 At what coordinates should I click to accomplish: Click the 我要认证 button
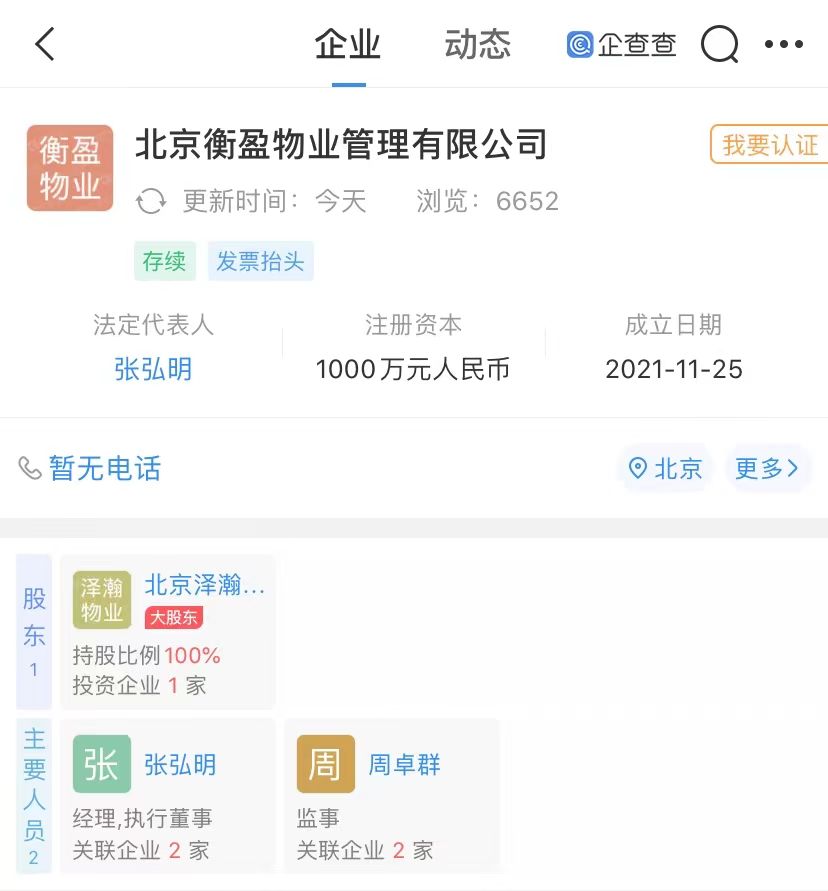click(771, 145)
